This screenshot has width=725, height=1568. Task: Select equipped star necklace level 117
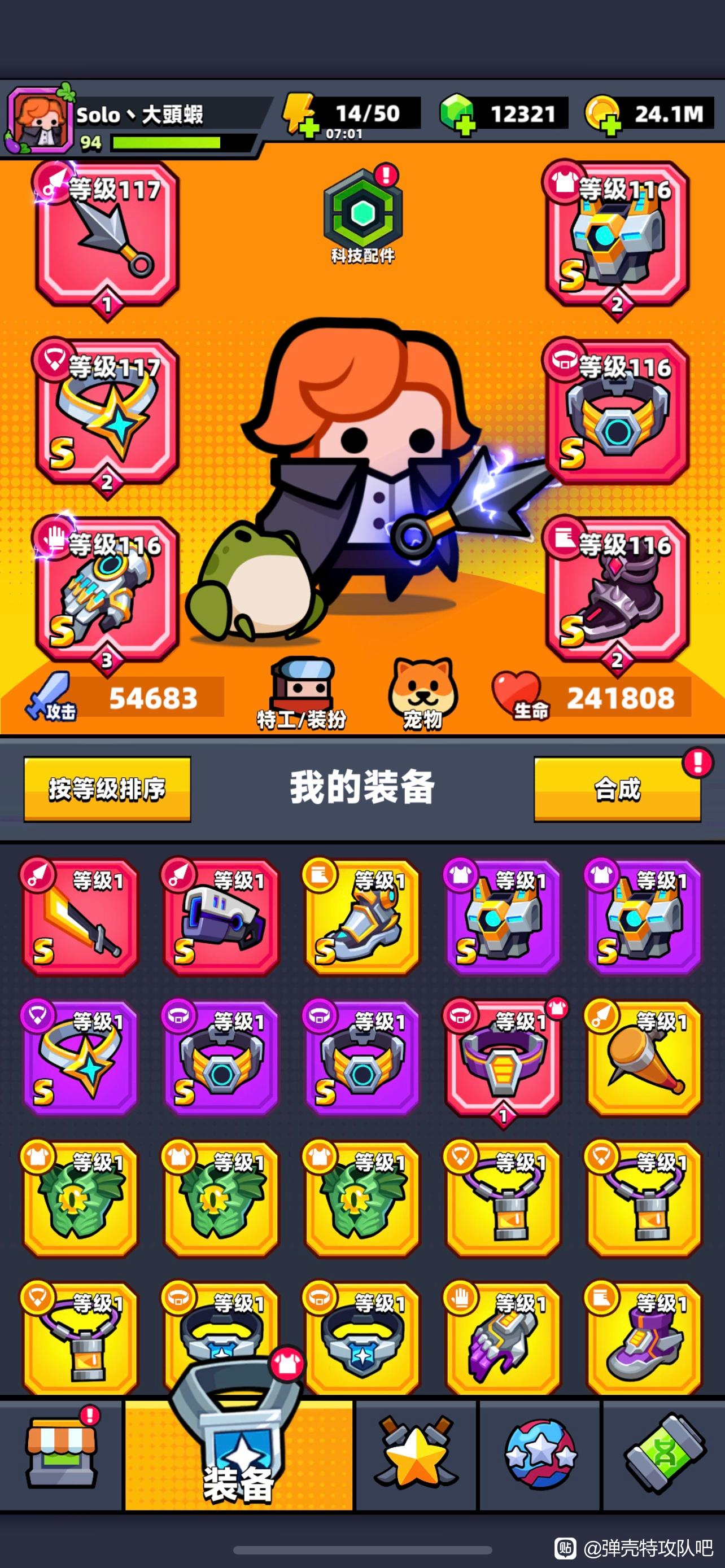(108, 412)
